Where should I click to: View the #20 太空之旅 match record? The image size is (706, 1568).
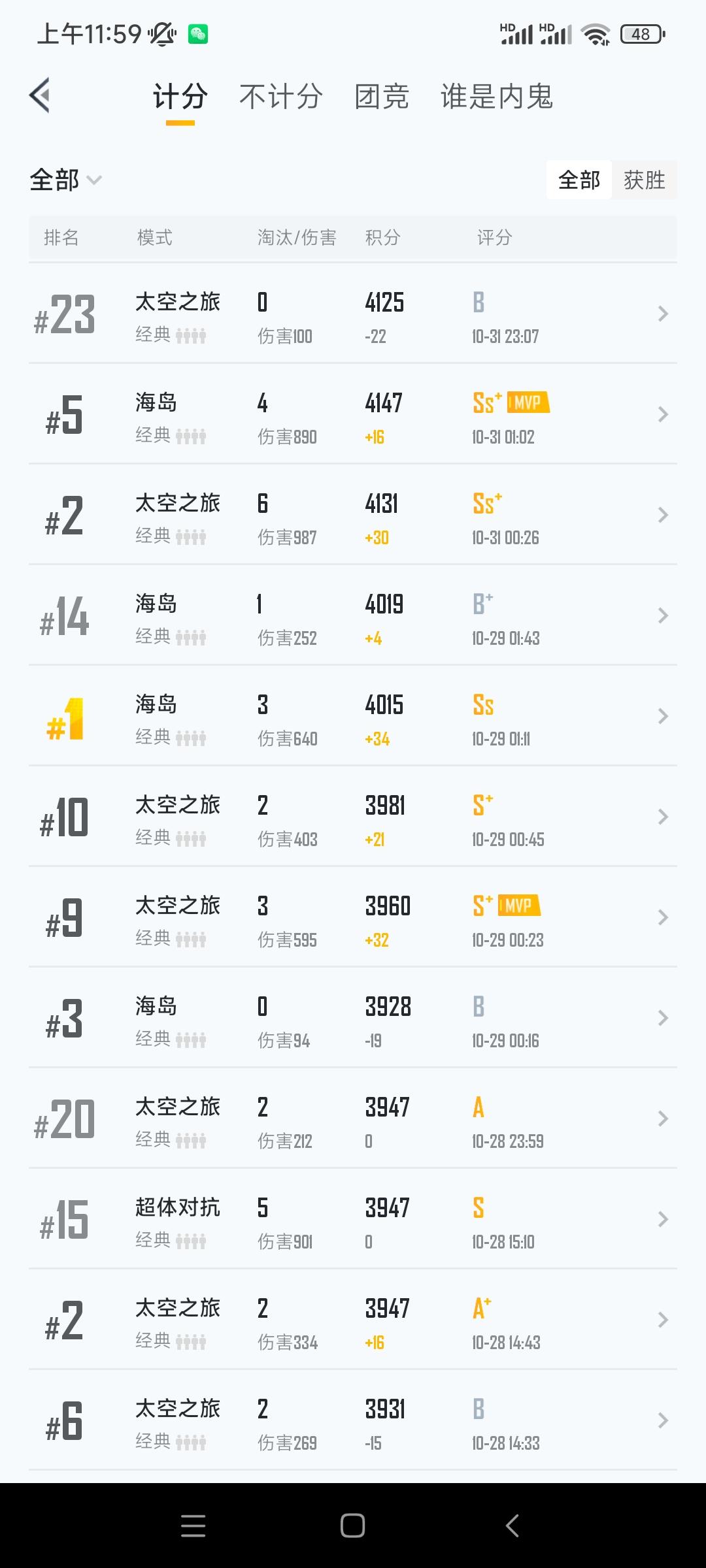(353, 1119)
